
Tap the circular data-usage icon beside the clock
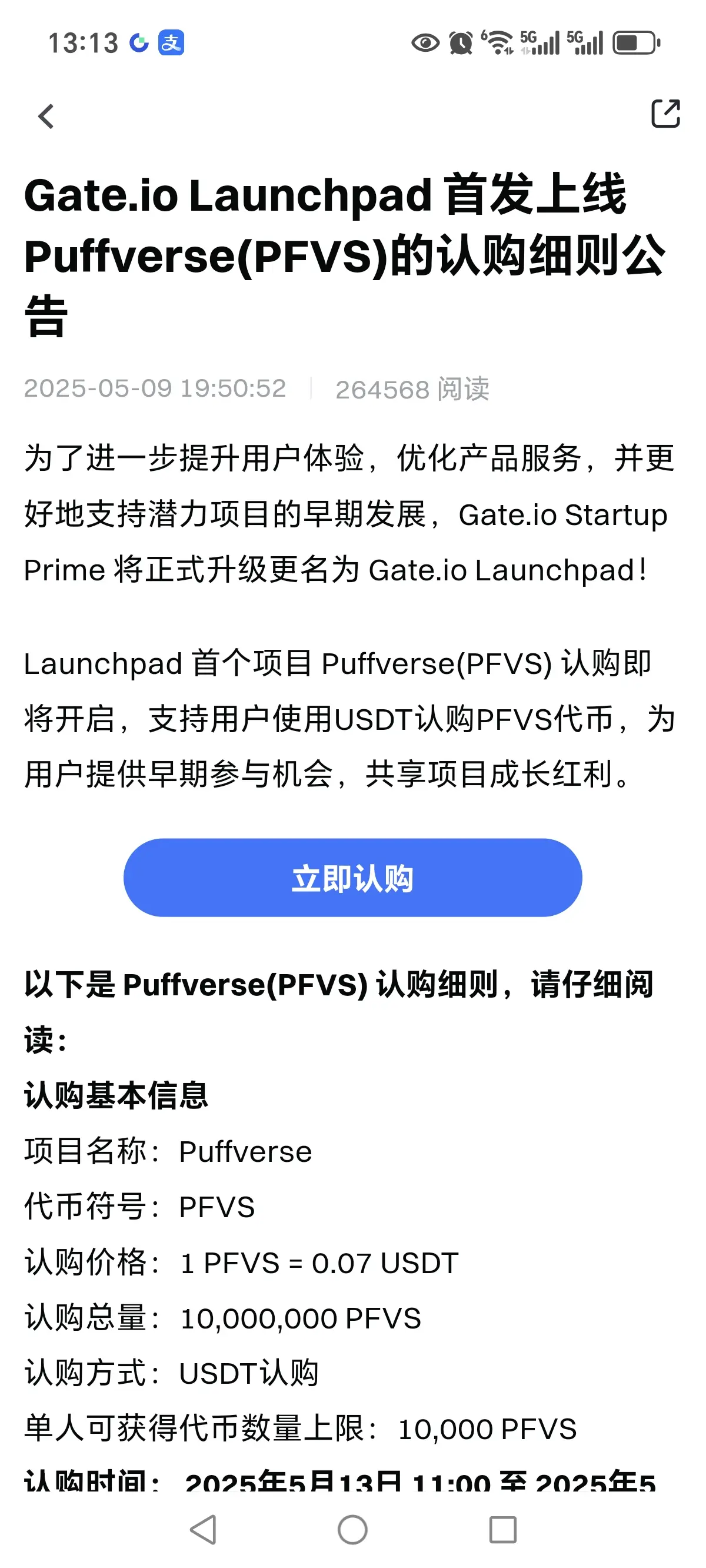(x=139, y=41)
